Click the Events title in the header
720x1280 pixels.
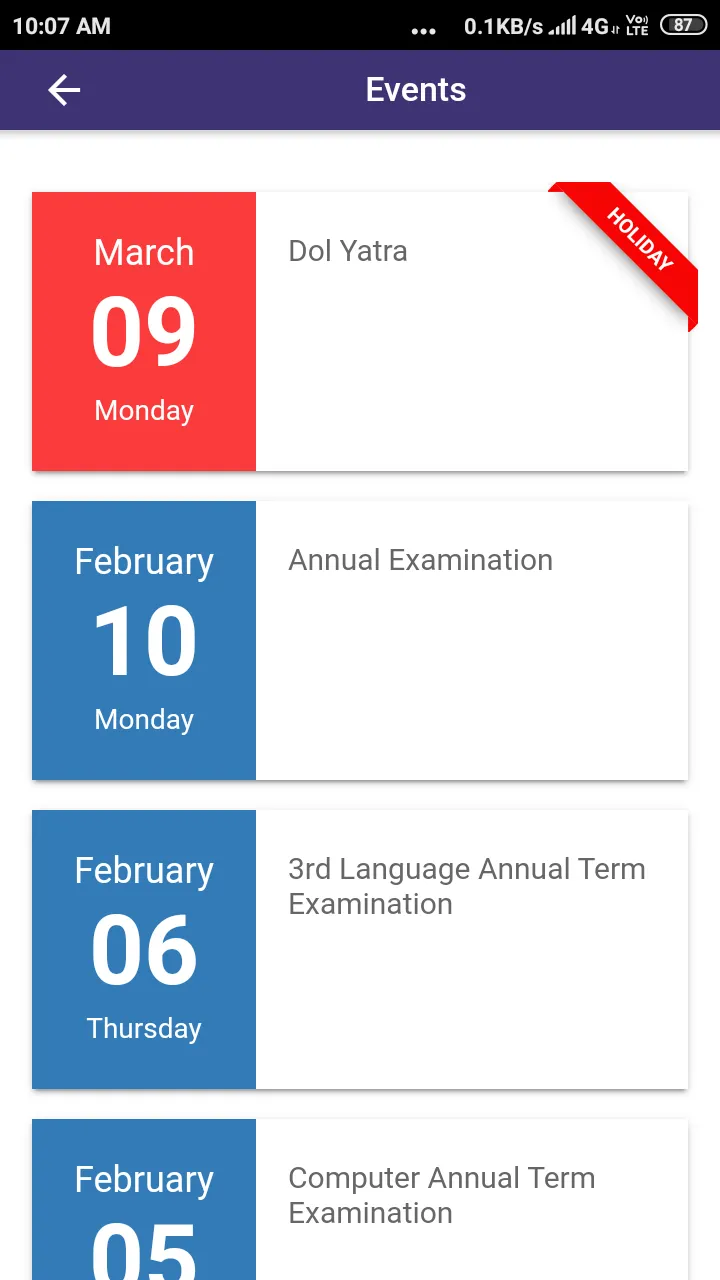point(416,90)
